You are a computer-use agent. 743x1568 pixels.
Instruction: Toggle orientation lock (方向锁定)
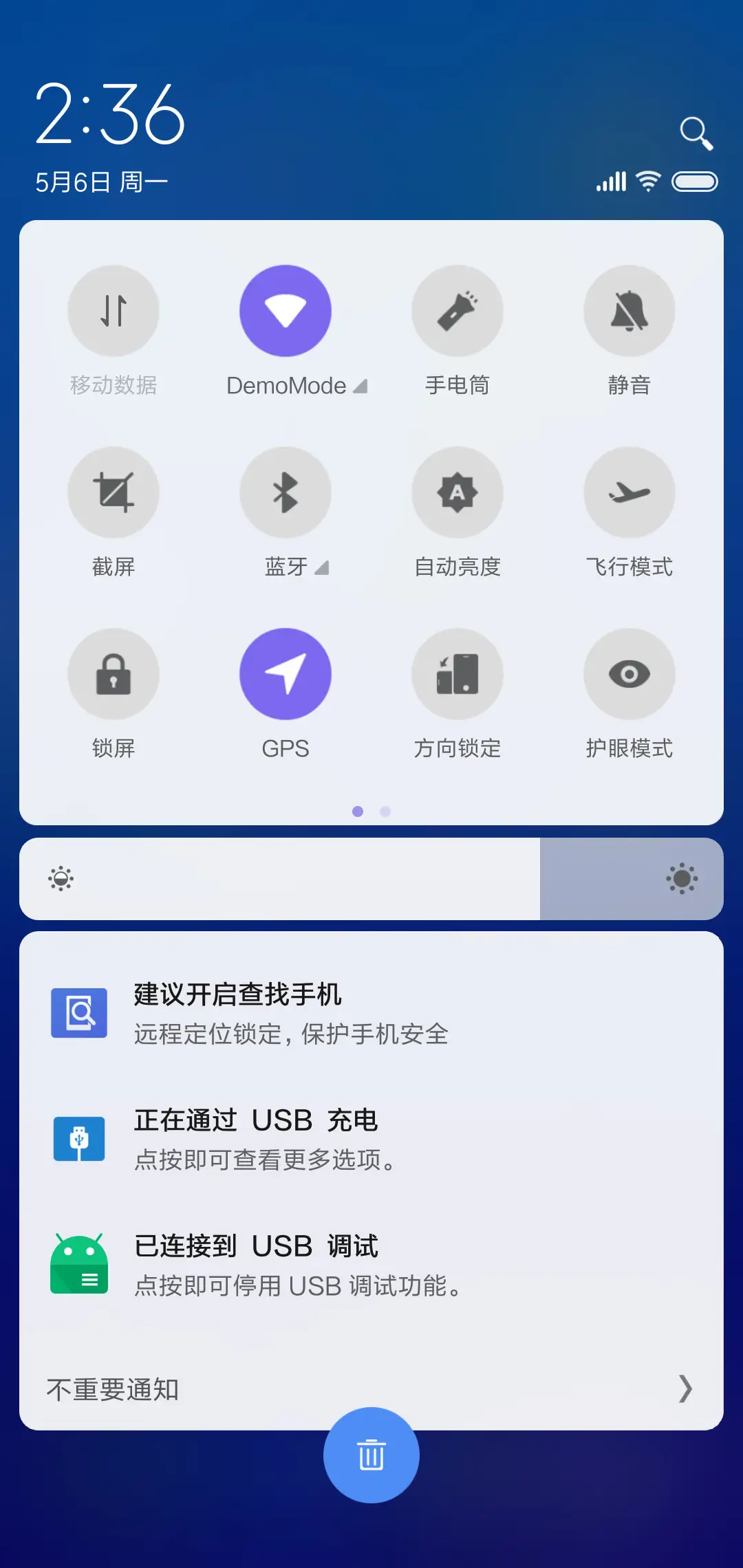click(x=457, y=674)
